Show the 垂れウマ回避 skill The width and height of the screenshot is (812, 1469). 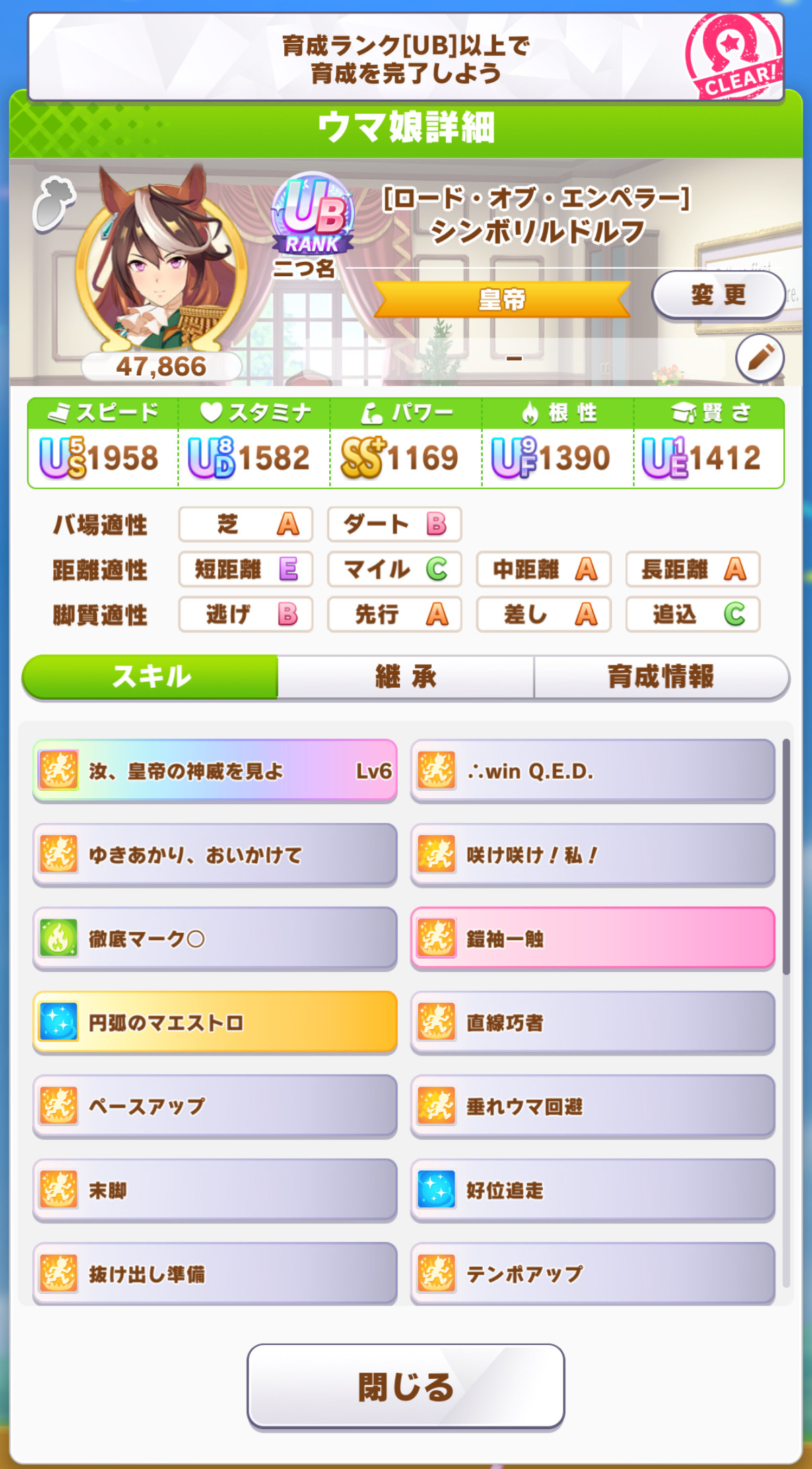(593, 1106)
